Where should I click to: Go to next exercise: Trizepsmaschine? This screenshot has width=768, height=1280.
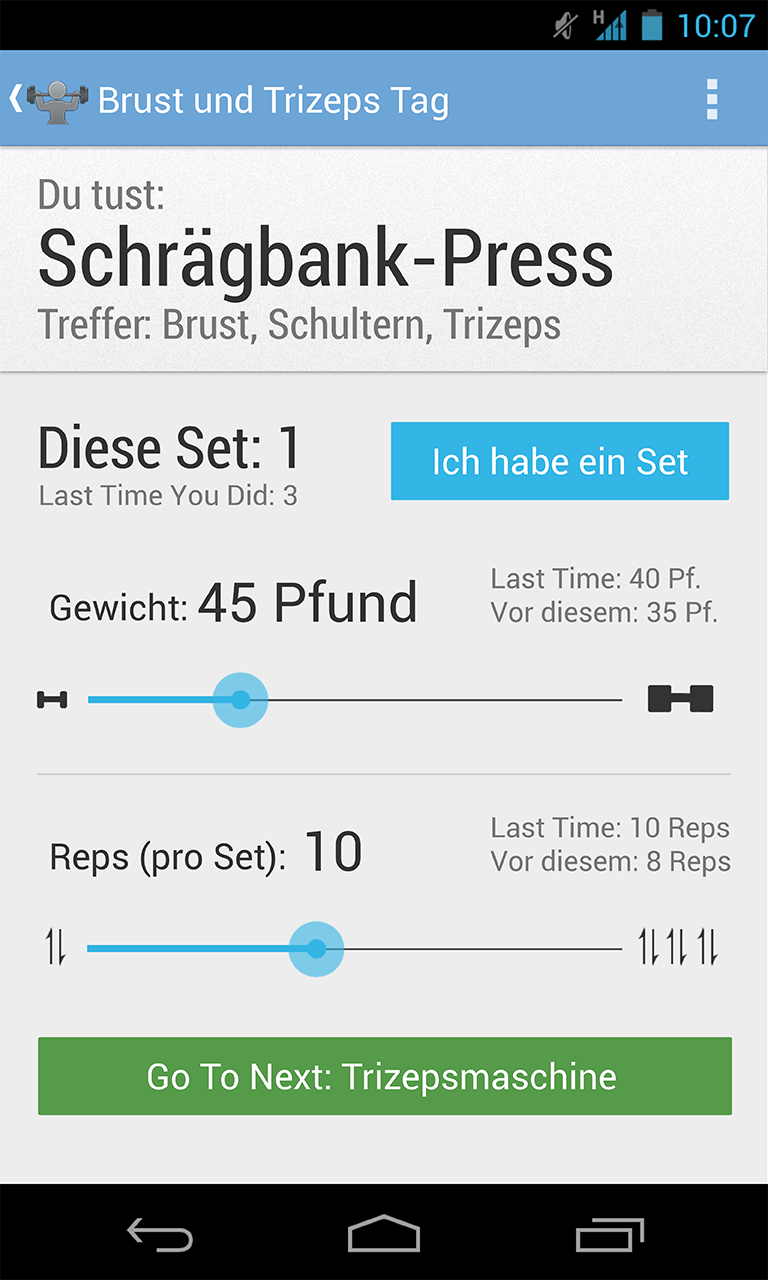pyautogui.click(x=384, y=1076)
